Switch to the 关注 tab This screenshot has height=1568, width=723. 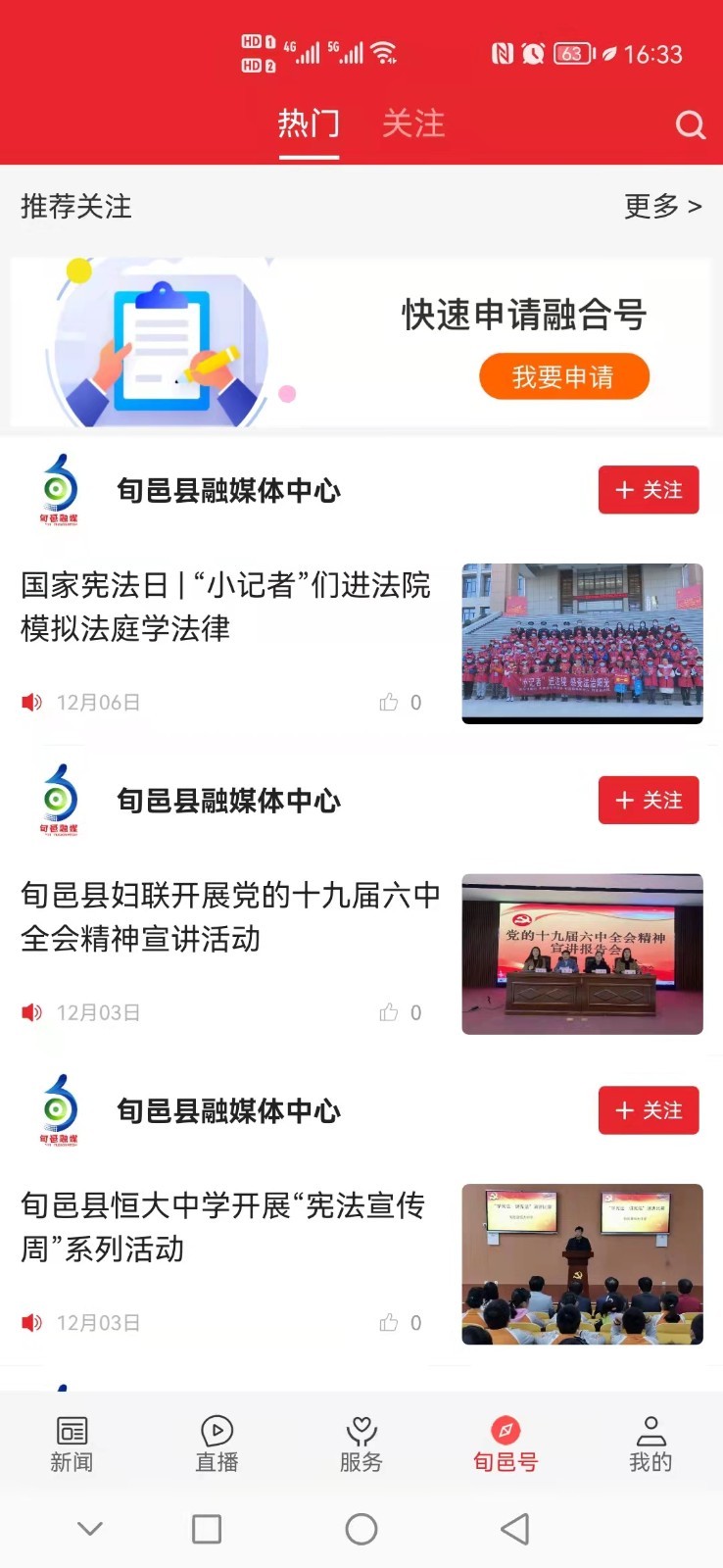(413, 124)
